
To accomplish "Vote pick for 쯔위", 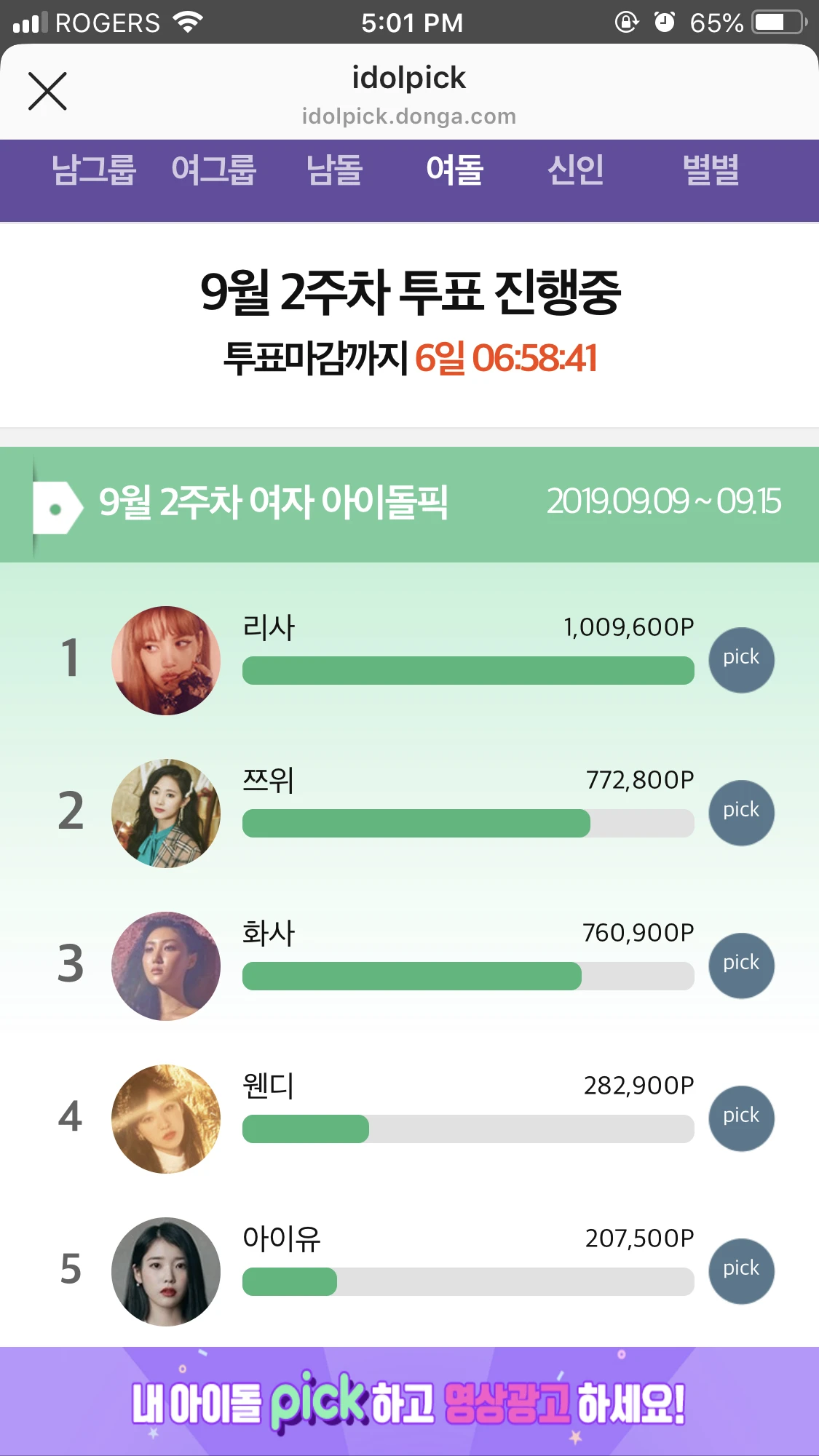I will [741, 813].
